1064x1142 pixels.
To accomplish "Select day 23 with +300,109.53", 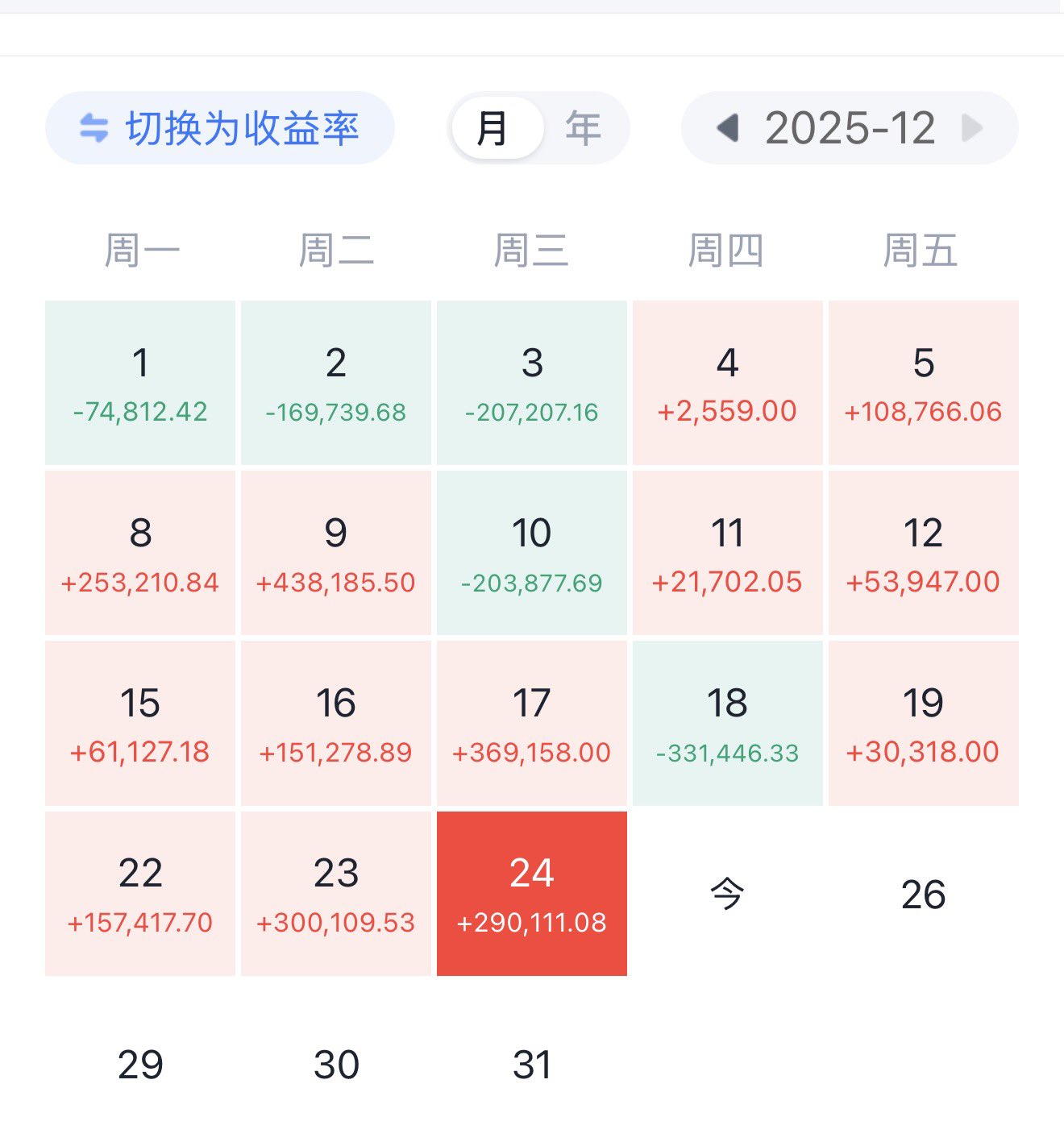I will pyautogui.click(x=336, y=893).
